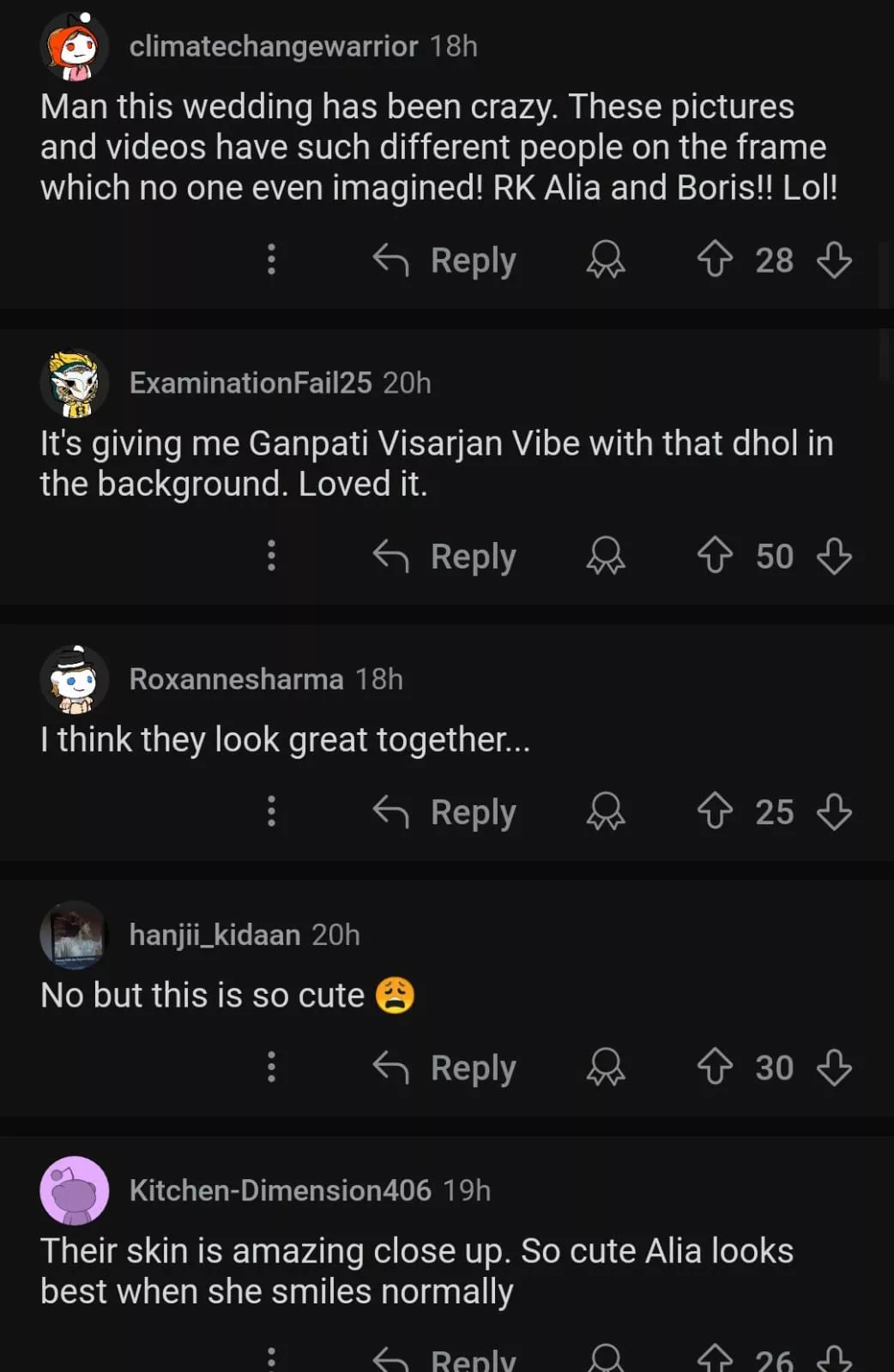The image size is (894, 1372).
Task: Reply to hanjii_kidaan's comment
Action: point(444,1067)
